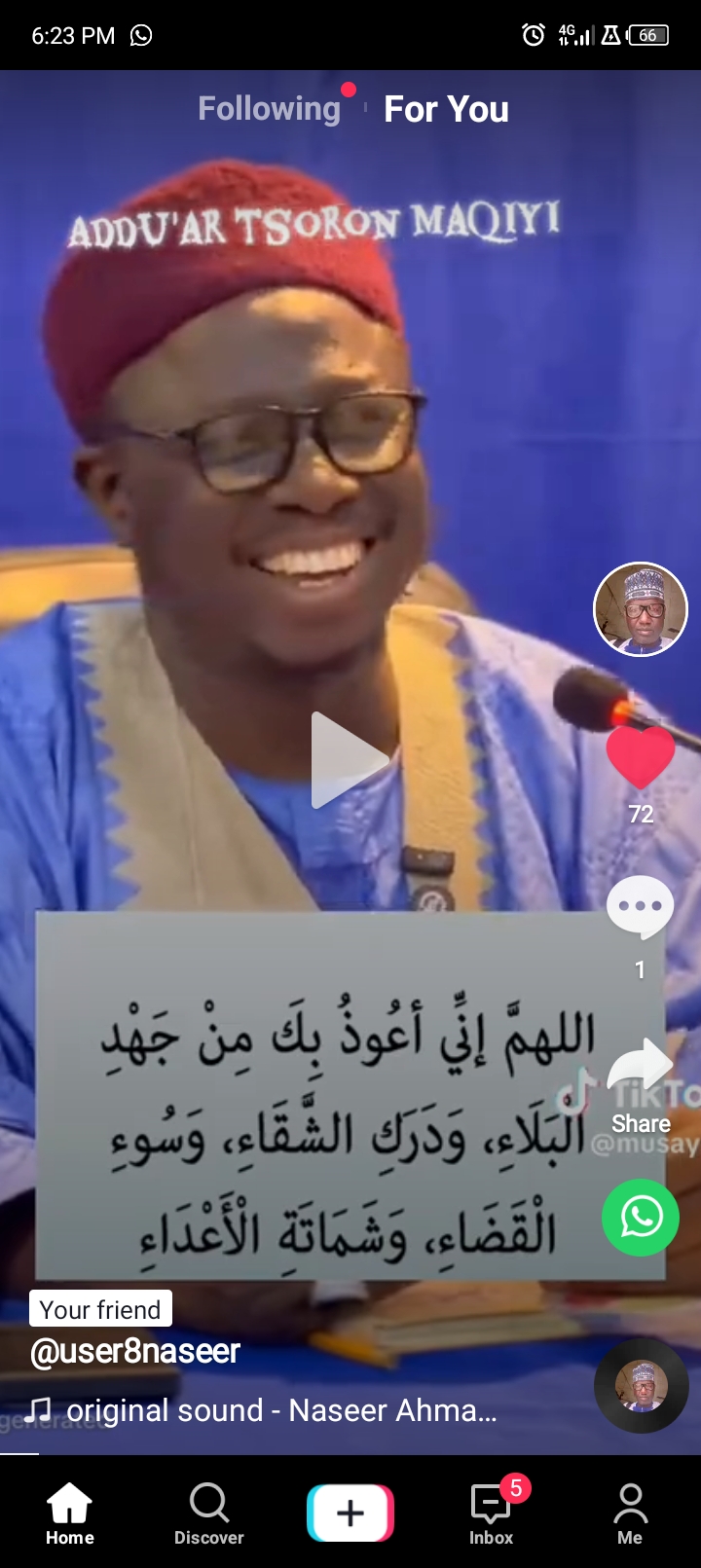Create a new video with plus button
Image resolution: width=701 pixels, height=1568 pixels.
click(x=350, y=1513)
